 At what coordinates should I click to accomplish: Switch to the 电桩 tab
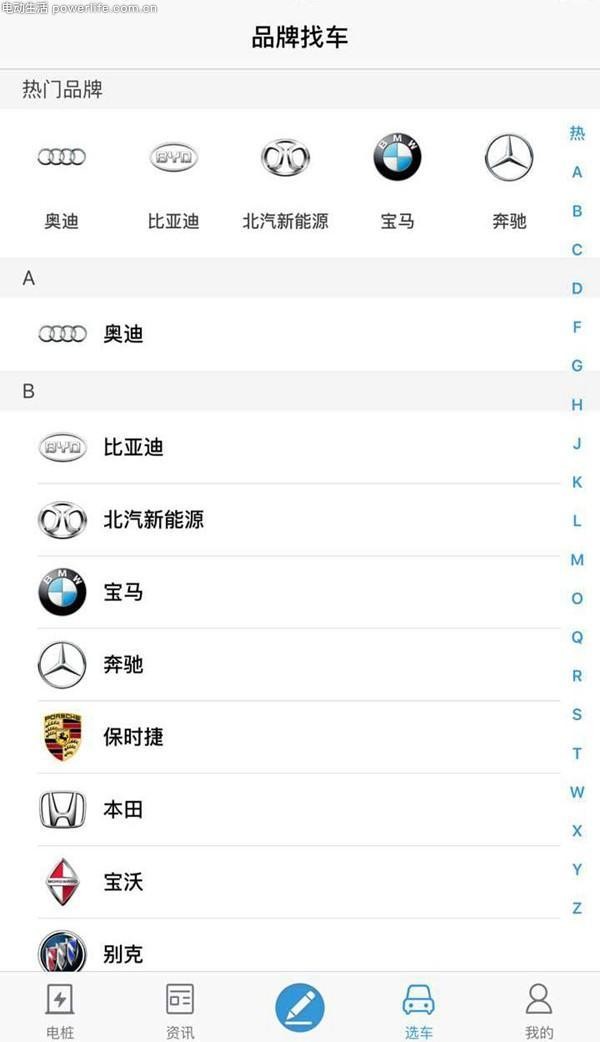pos(60,1008)
